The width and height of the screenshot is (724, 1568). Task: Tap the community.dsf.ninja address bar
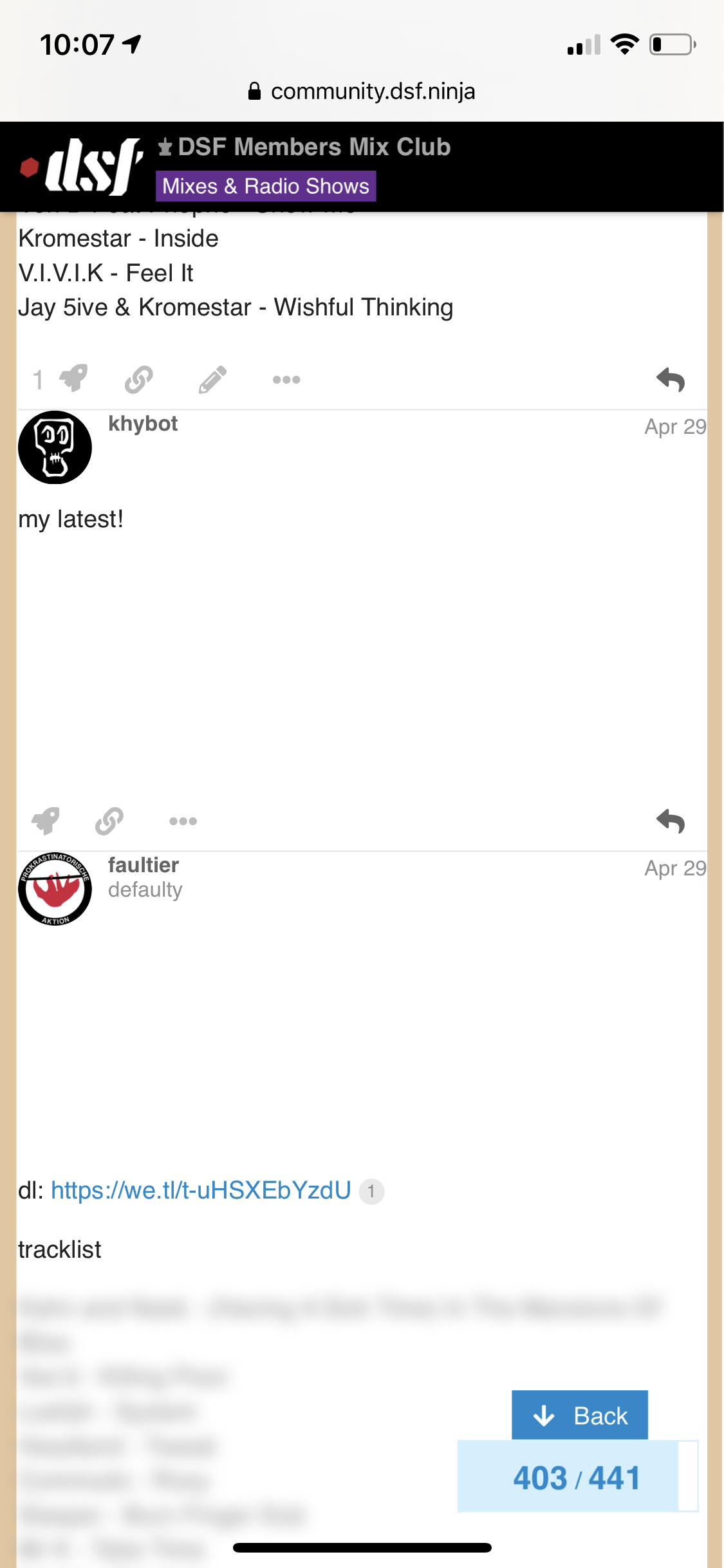(x=362, y=91)
